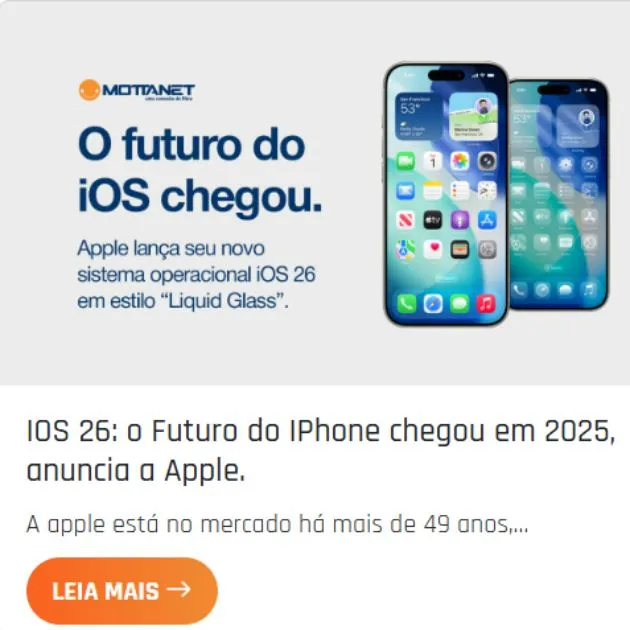The height and width of the screenshot is (630, 630).
Task: Tap the LEIA MAIS button
Action: pos(122,590)
